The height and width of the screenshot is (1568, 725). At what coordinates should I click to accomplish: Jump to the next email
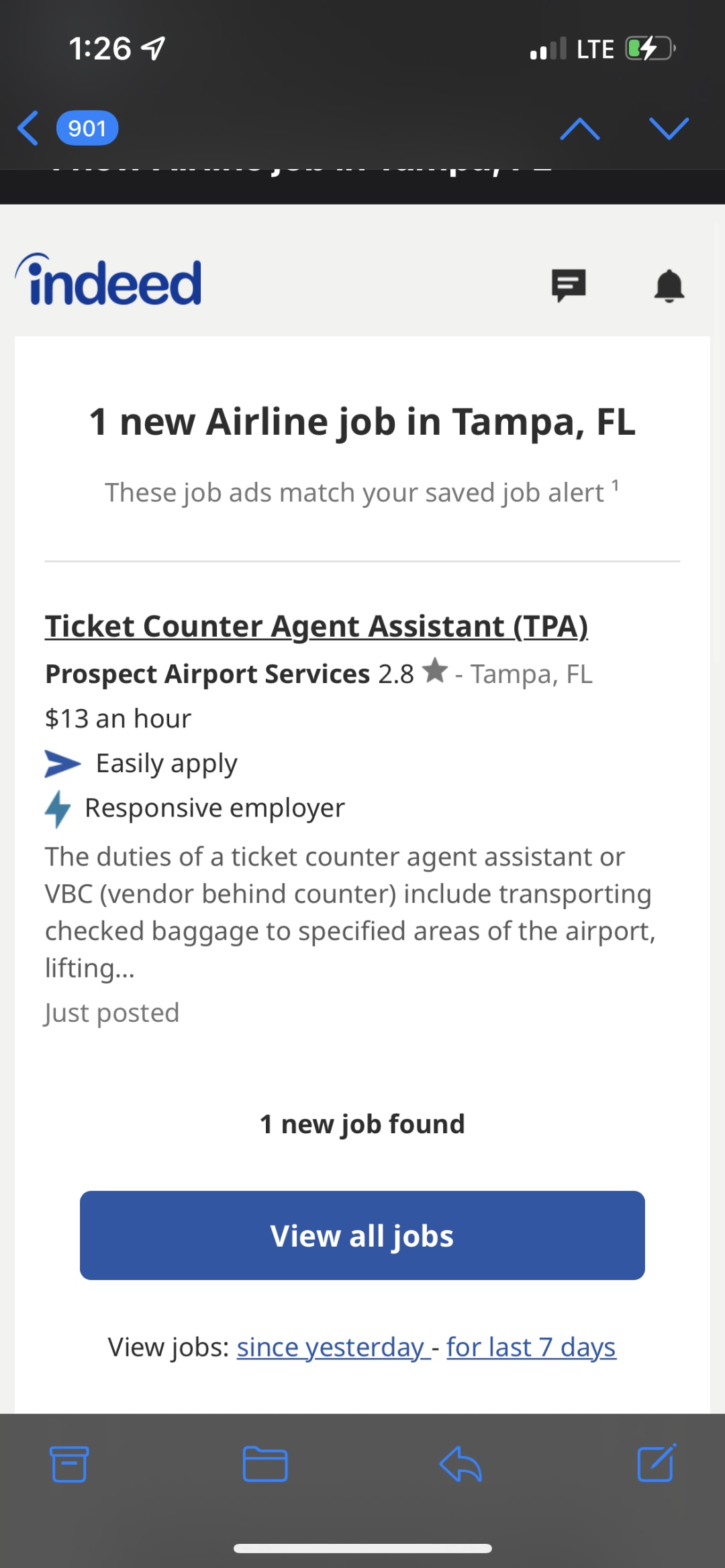click(669, 128)
